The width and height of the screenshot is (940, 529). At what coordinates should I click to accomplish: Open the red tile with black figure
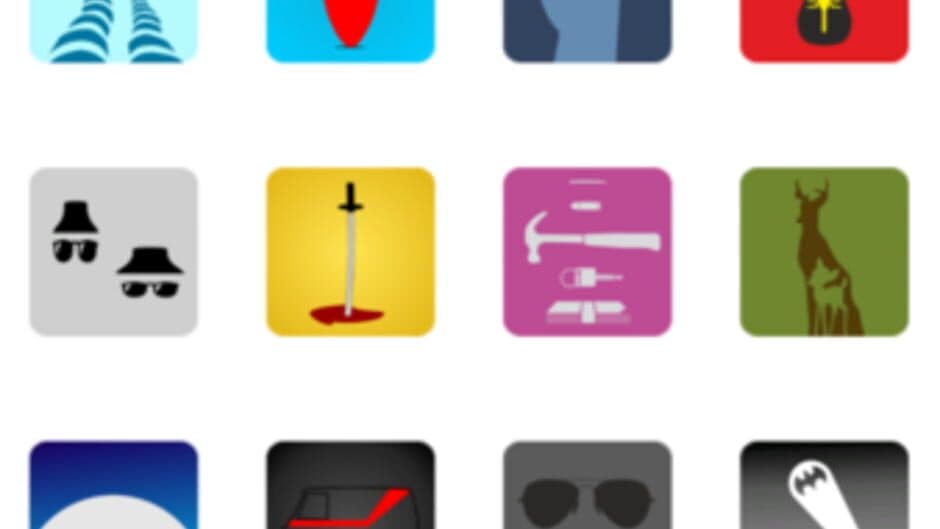click(x=824, y=30)
